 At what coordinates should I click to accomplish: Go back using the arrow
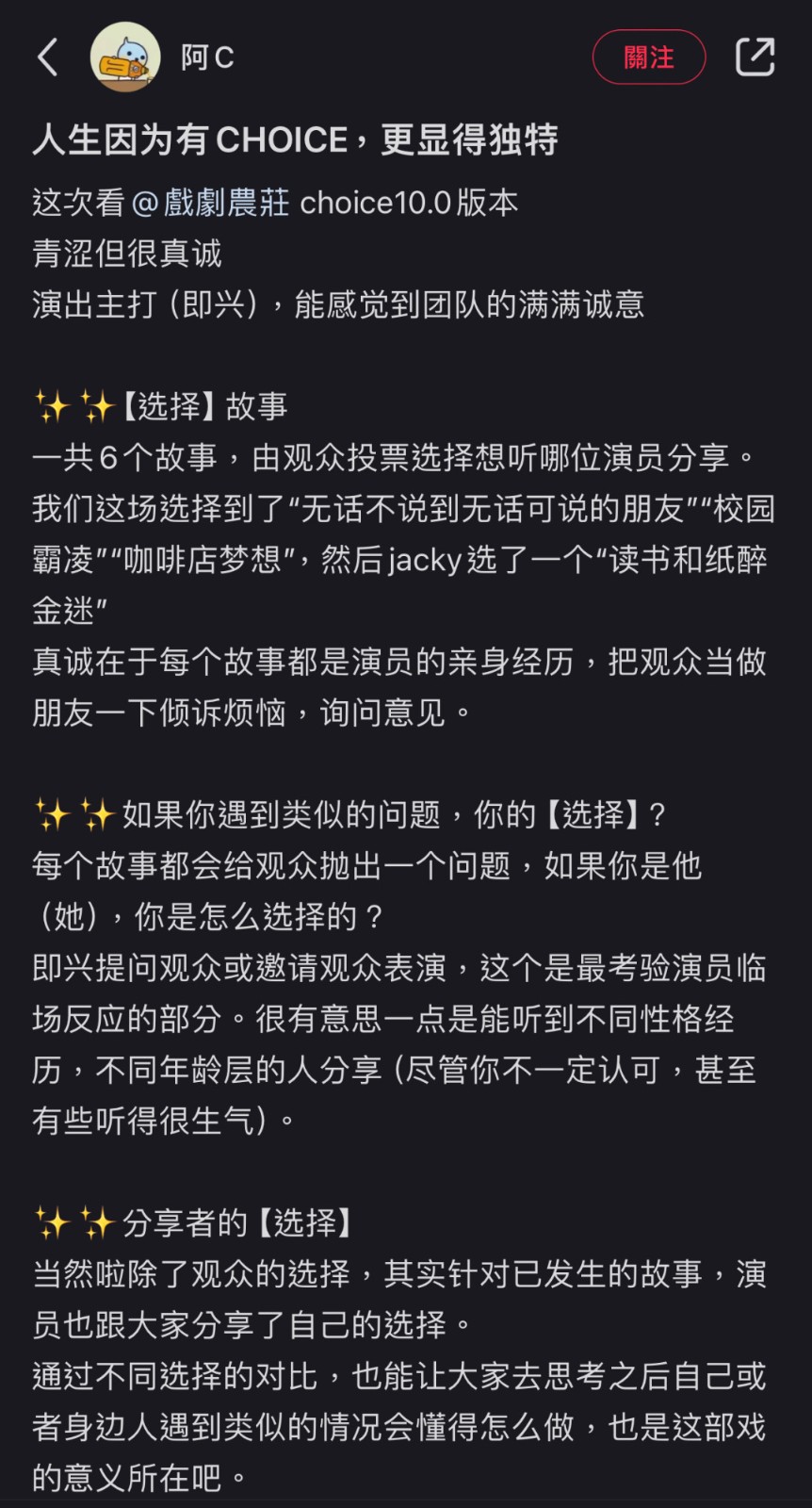click(48, 57)
